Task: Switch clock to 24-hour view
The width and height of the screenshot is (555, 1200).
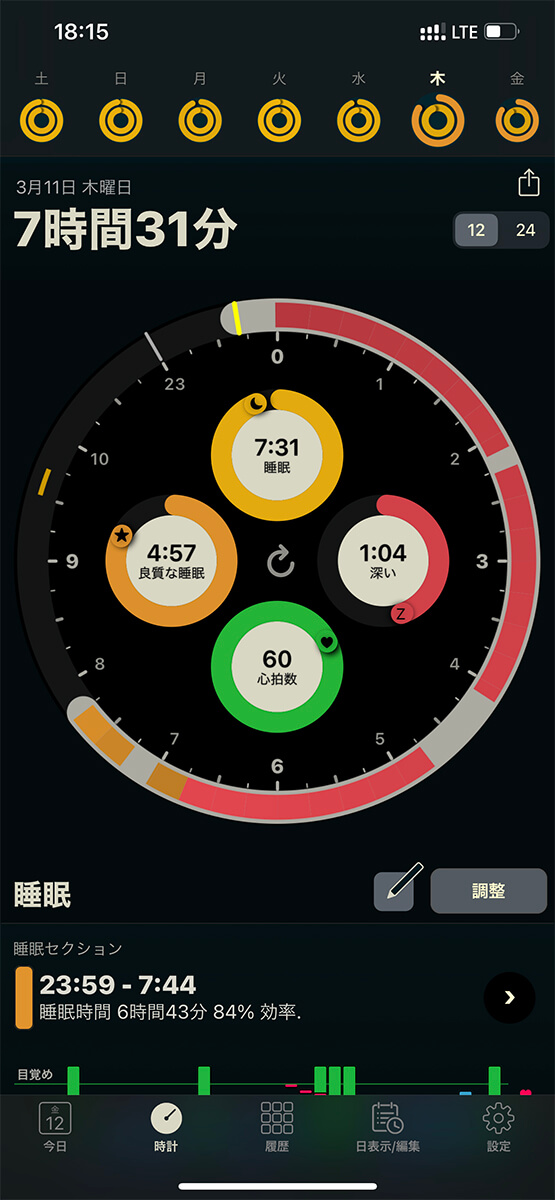Action: (x=525, y=230)
